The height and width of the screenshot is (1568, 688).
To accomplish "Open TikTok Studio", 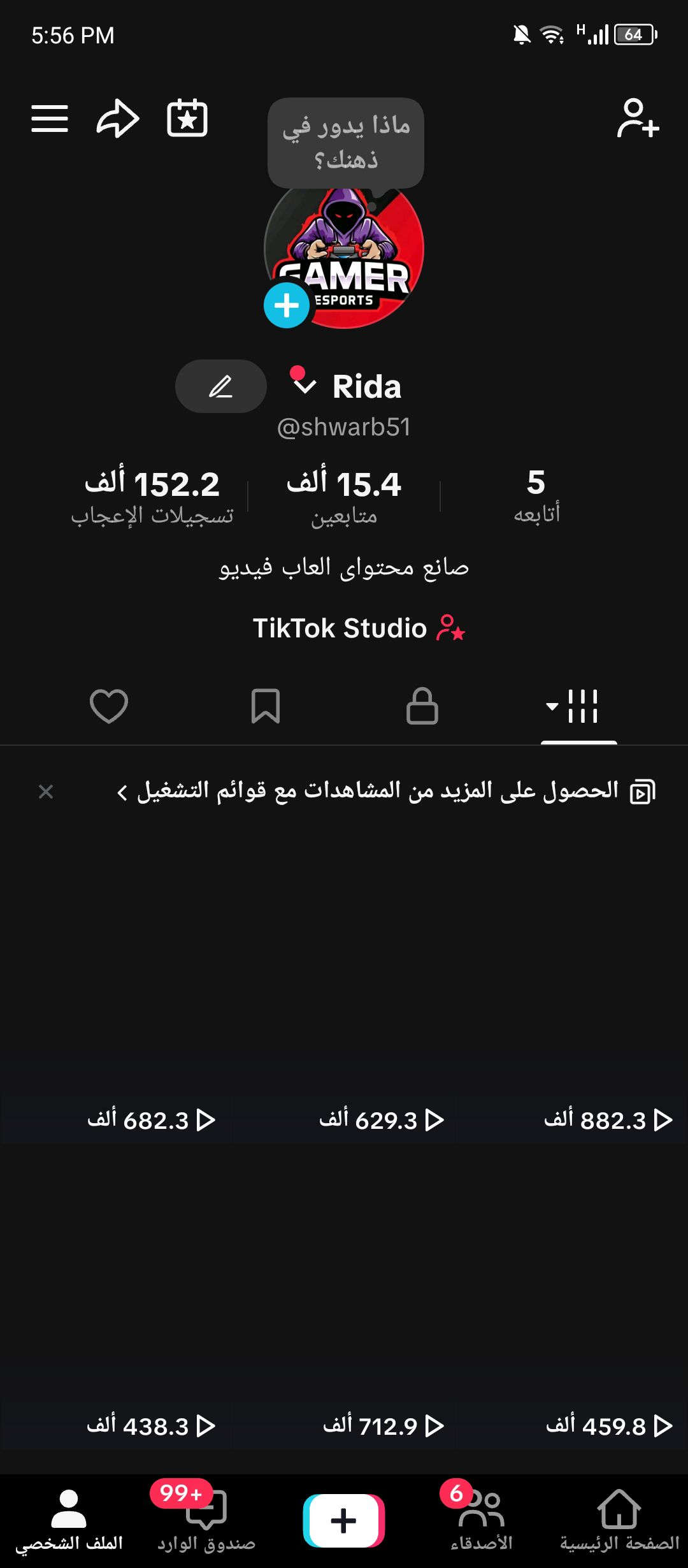I will point(359,628).
